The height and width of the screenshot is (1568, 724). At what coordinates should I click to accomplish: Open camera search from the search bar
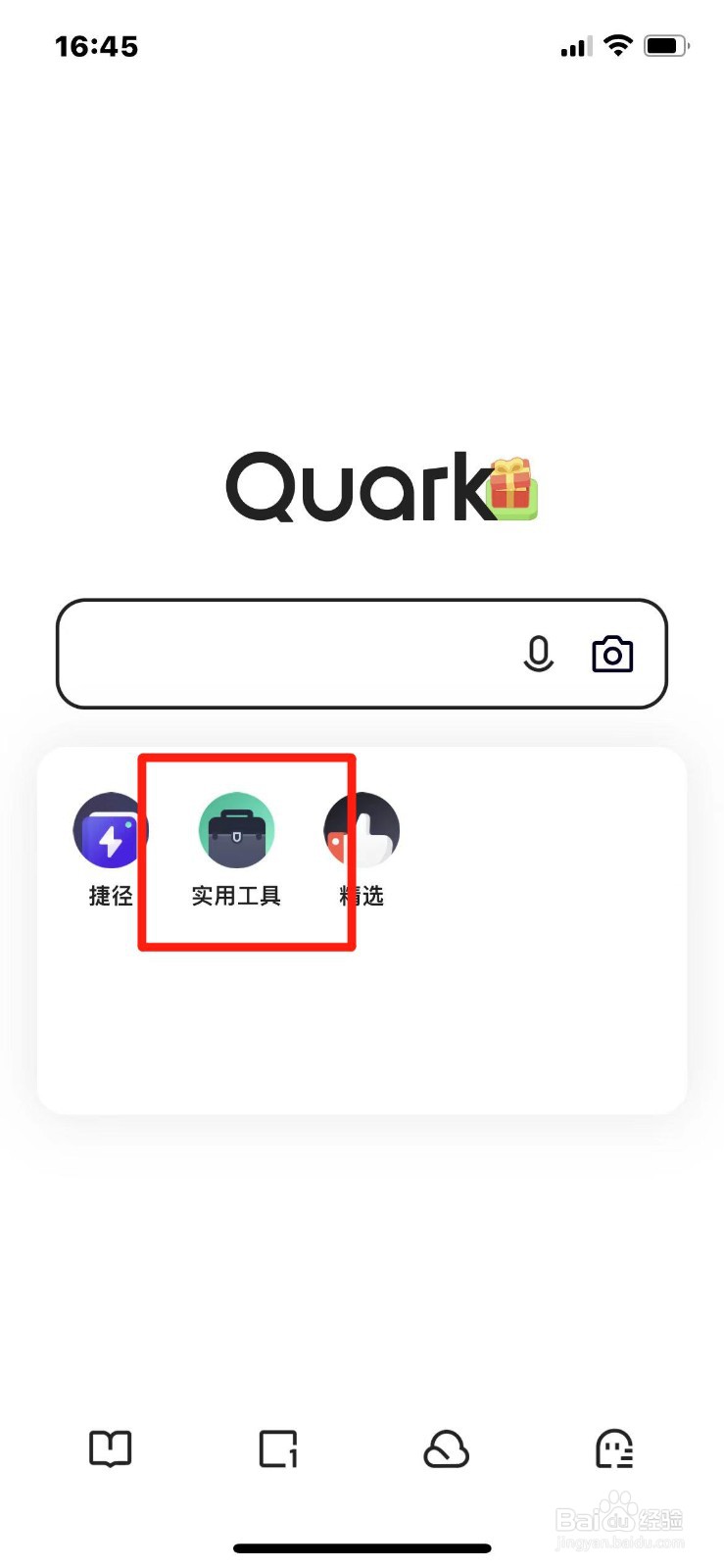[x=612, y=654]
